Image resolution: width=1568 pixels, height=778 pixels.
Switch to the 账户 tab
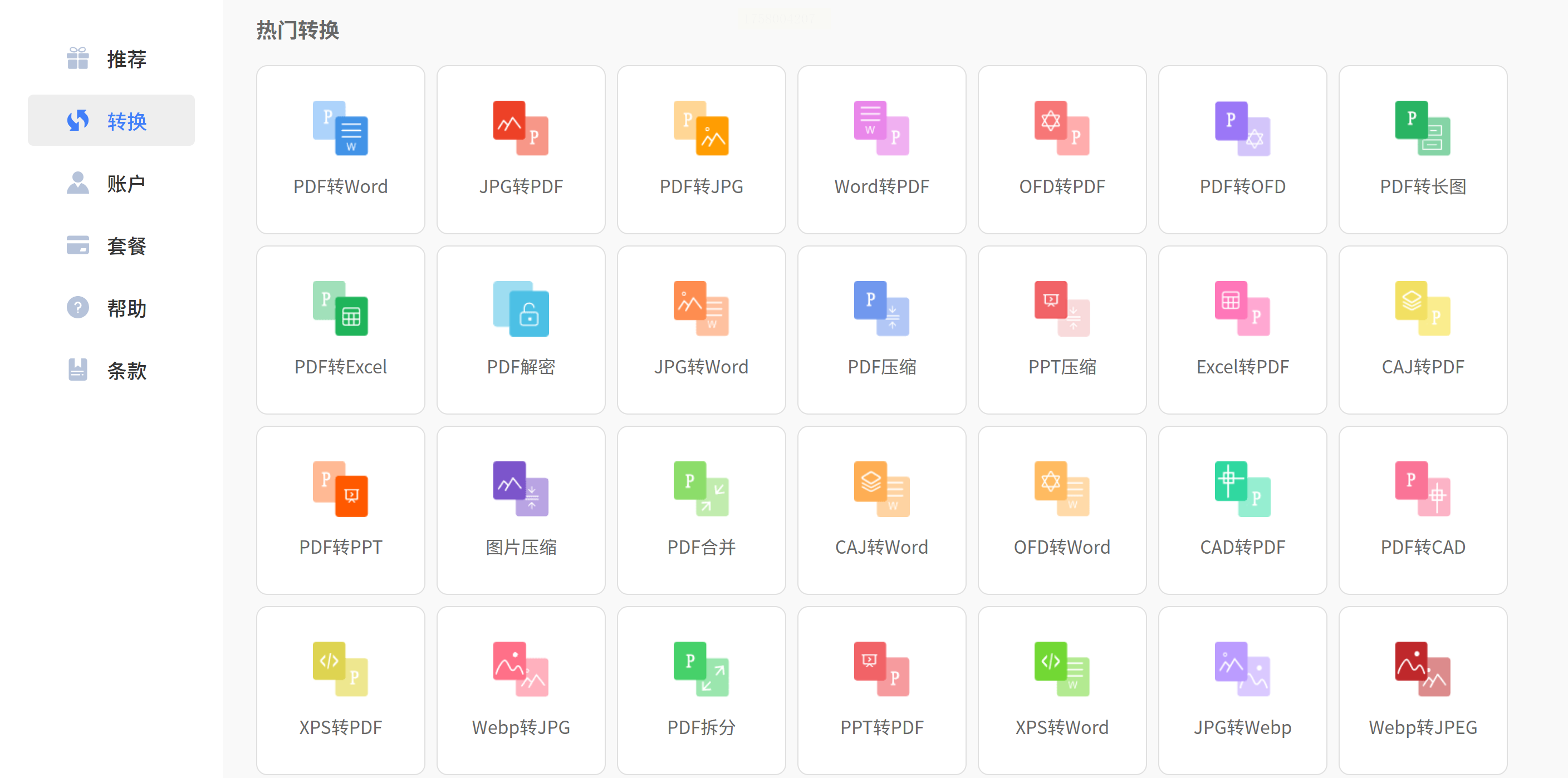pyautogui.click(x=111, y=183)
